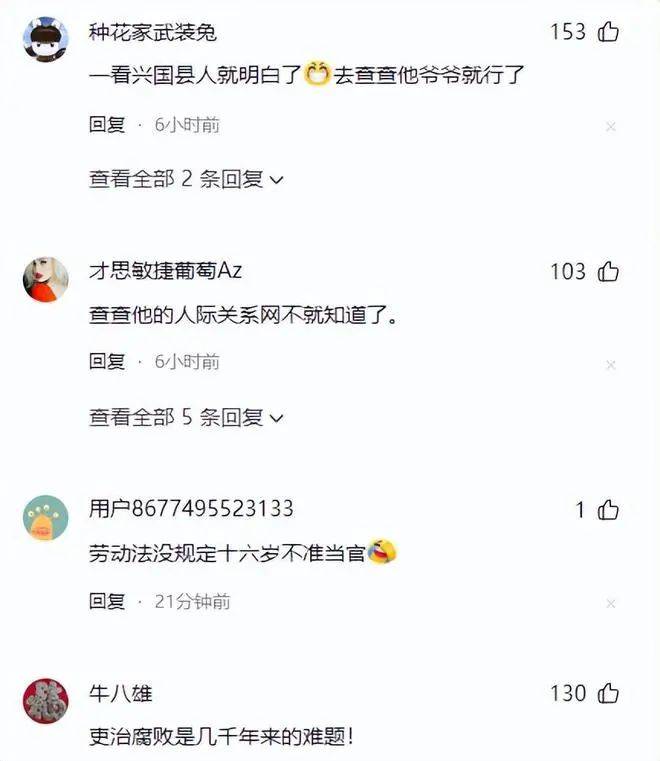This screenshot has width=660, height=761.
Task: Dismiss 才思敏捷葡萄Az's comment
Action: 611,365
